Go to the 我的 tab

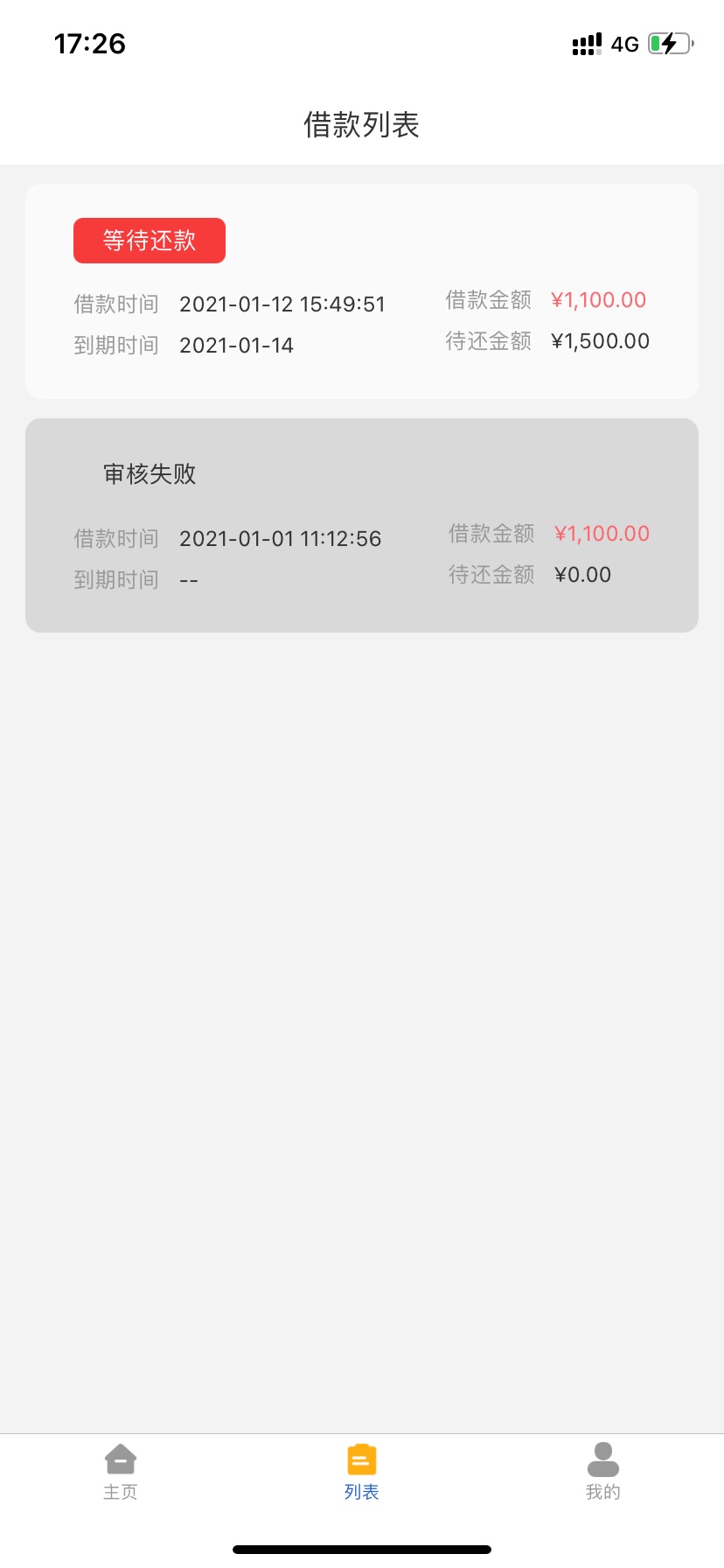tap(603, 1472)
